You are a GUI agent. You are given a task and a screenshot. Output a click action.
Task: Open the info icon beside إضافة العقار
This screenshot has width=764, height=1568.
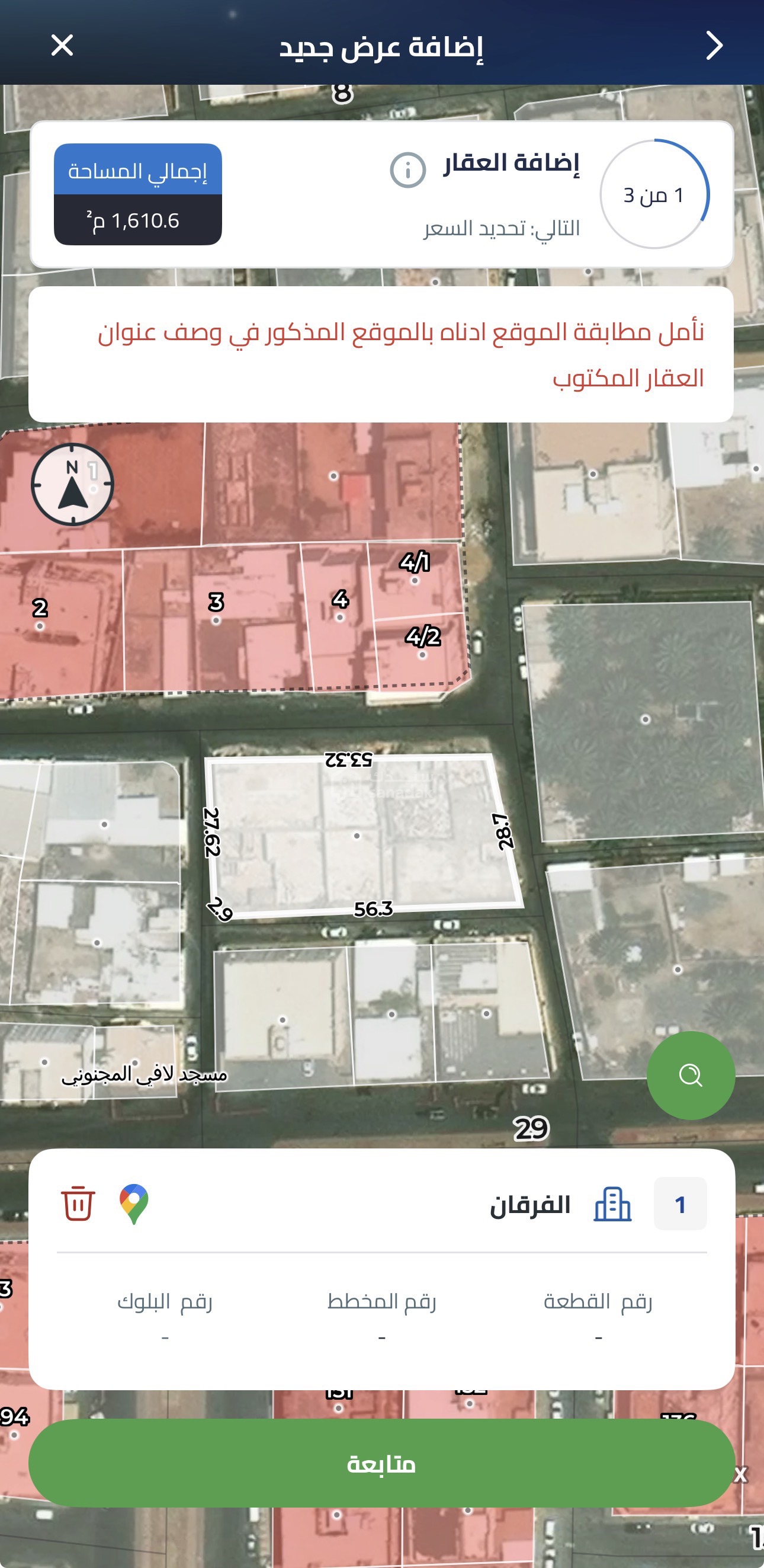(x=407, y=170)
